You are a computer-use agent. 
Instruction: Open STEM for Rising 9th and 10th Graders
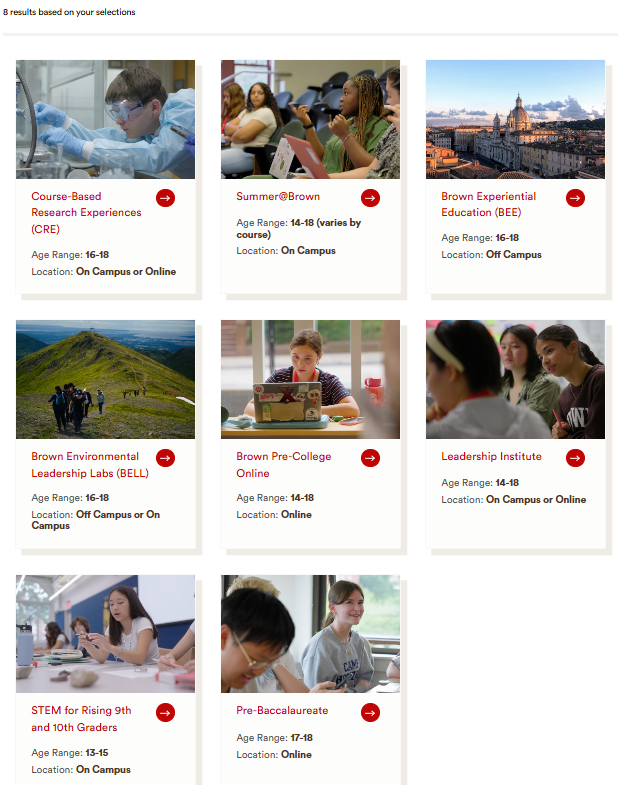(x=81, y=719)
